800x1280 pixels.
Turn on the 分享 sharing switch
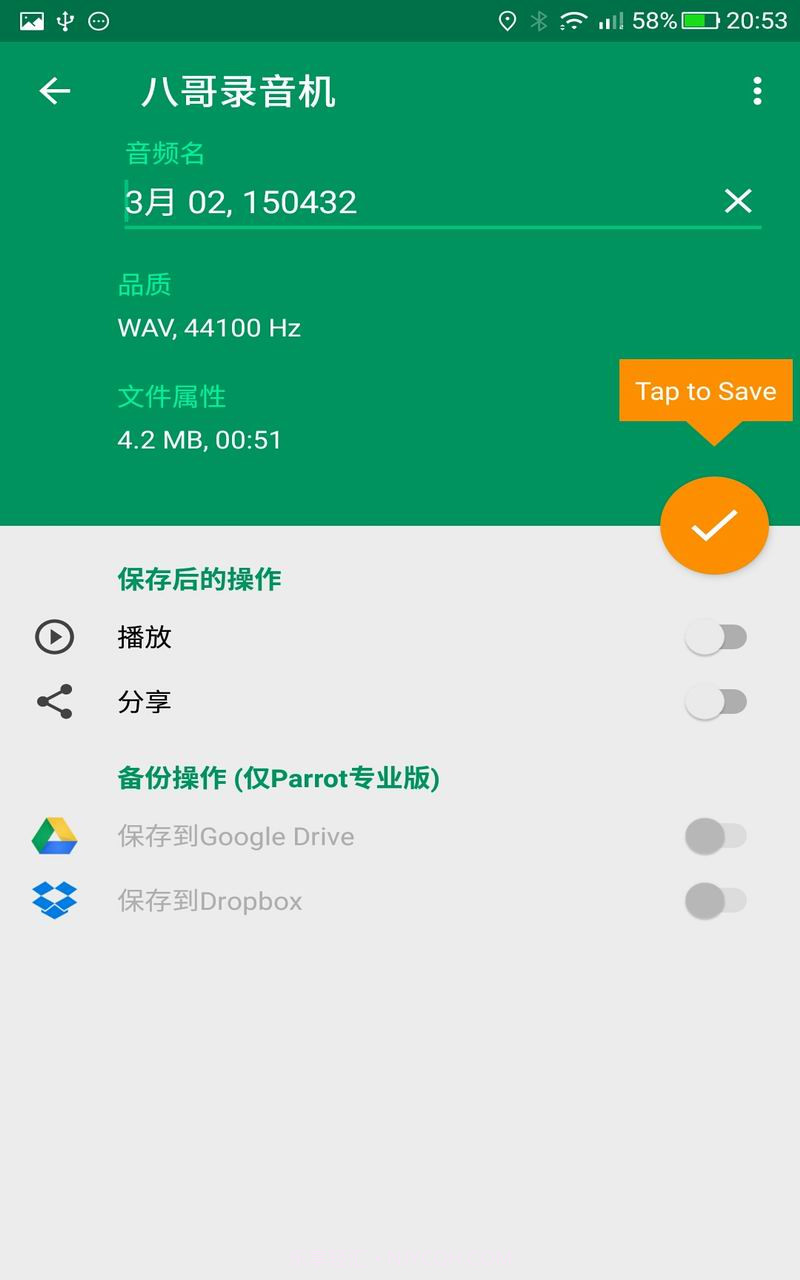tap(715, 701)
